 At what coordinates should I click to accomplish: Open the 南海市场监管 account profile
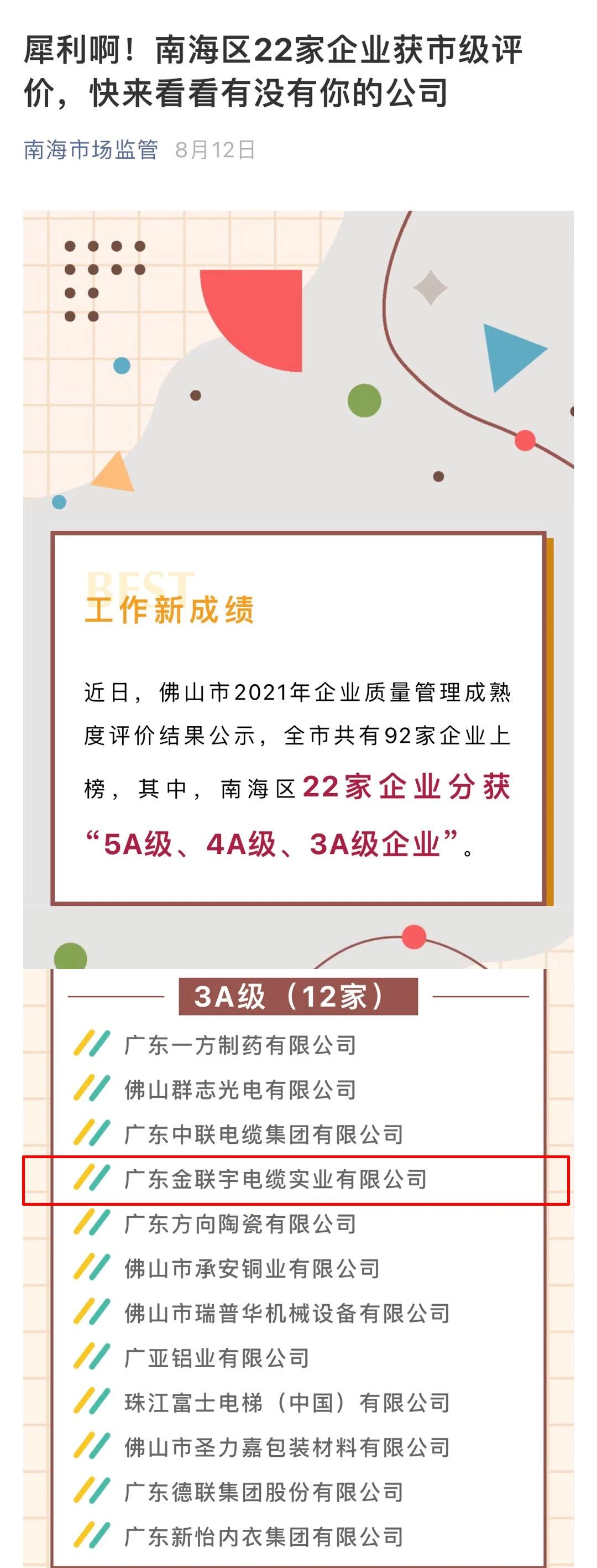pyautogui.click(x=91, y=150)
